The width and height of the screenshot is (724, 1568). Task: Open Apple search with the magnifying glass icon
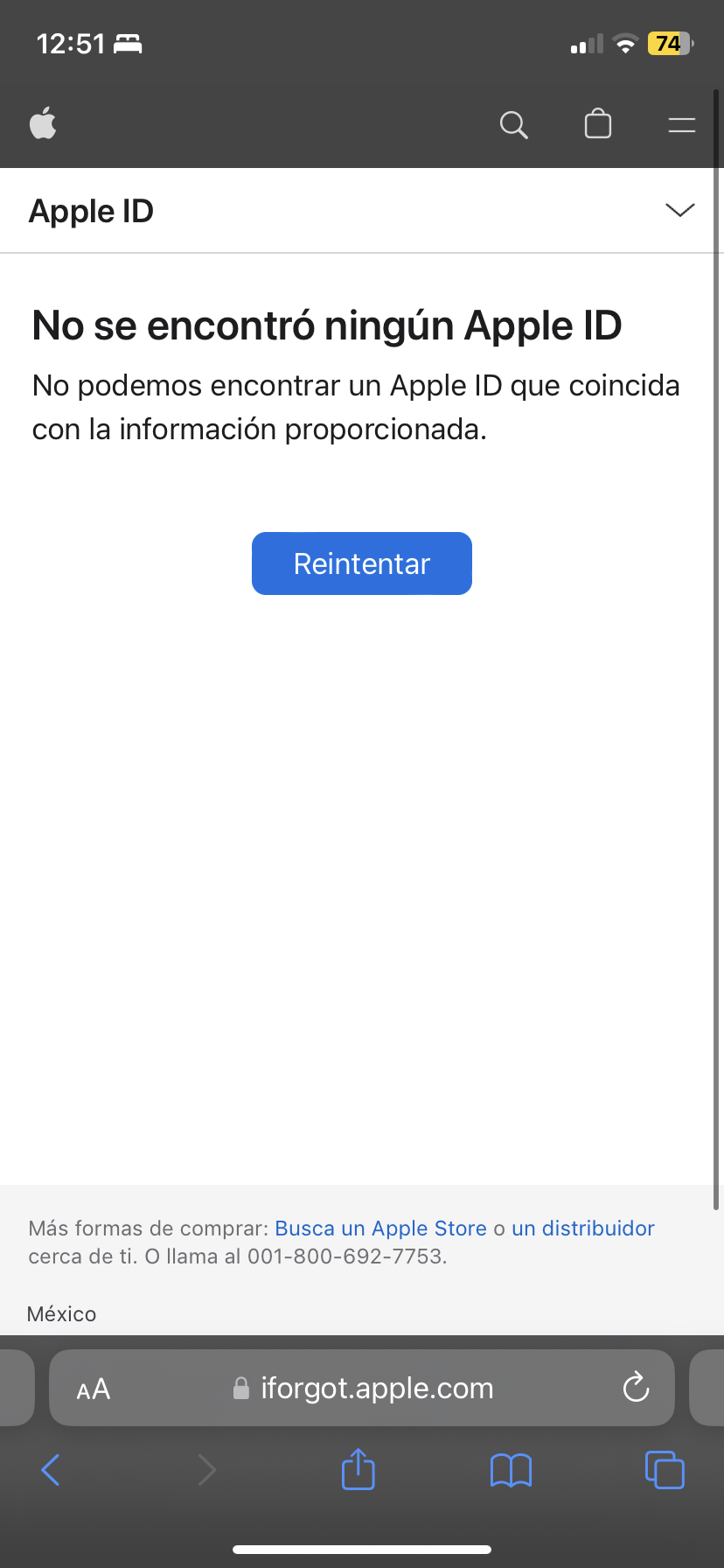pos(514,125)
